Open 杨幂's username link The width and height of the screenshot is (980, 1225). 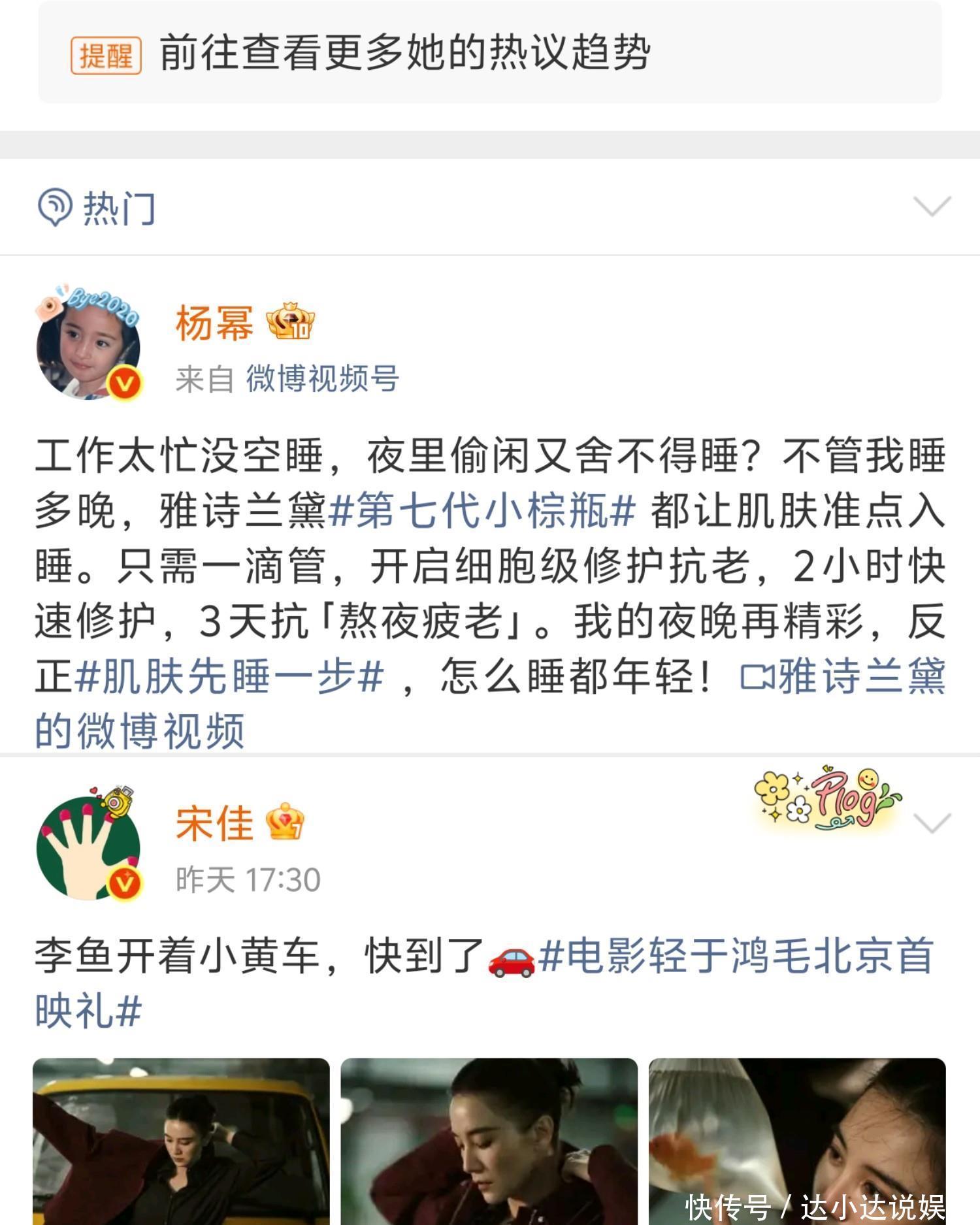pos(214,323)
